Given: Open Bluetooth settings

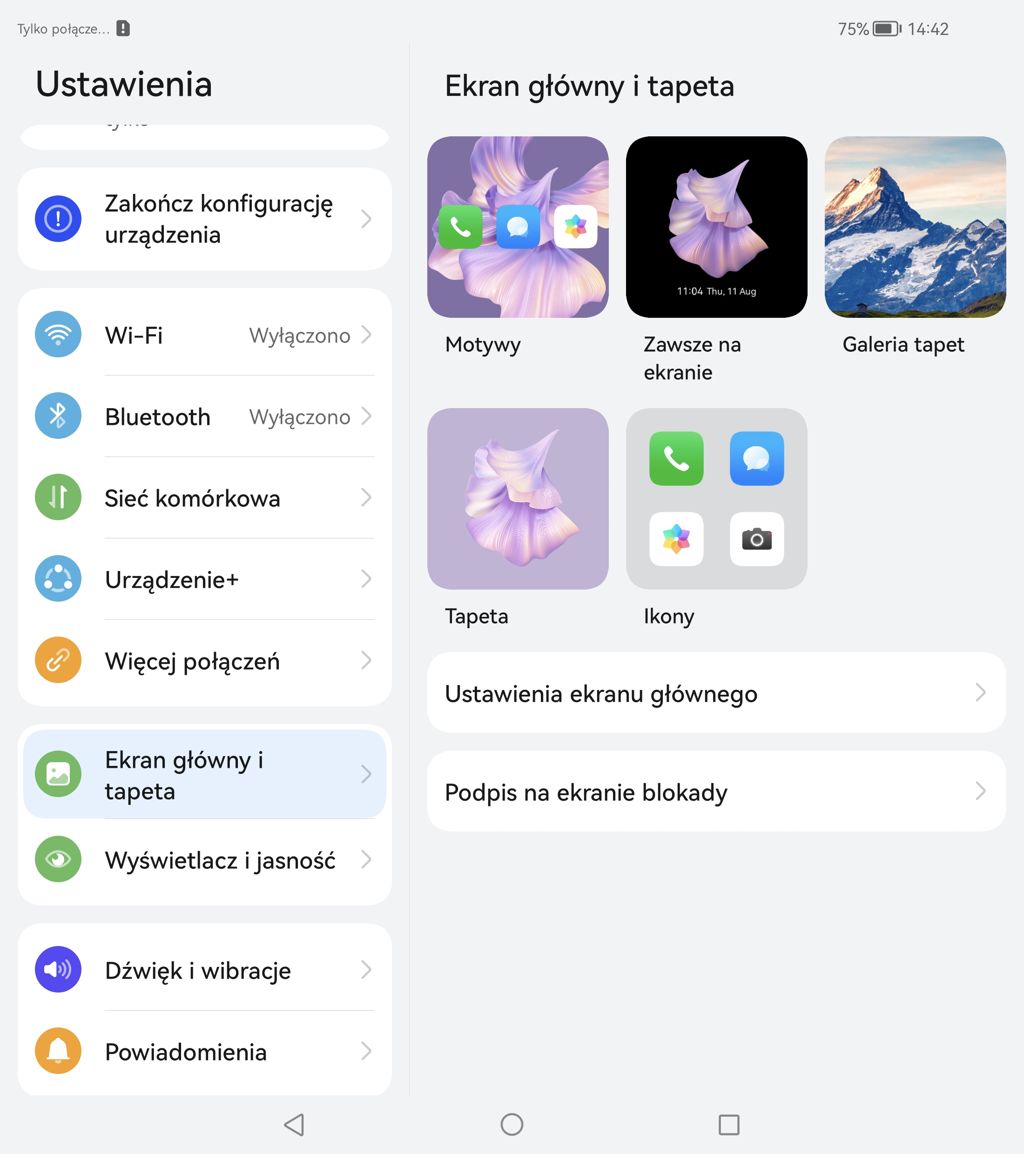Looking at the screenshot, I should pyautogui.click(x=204, y=417).
